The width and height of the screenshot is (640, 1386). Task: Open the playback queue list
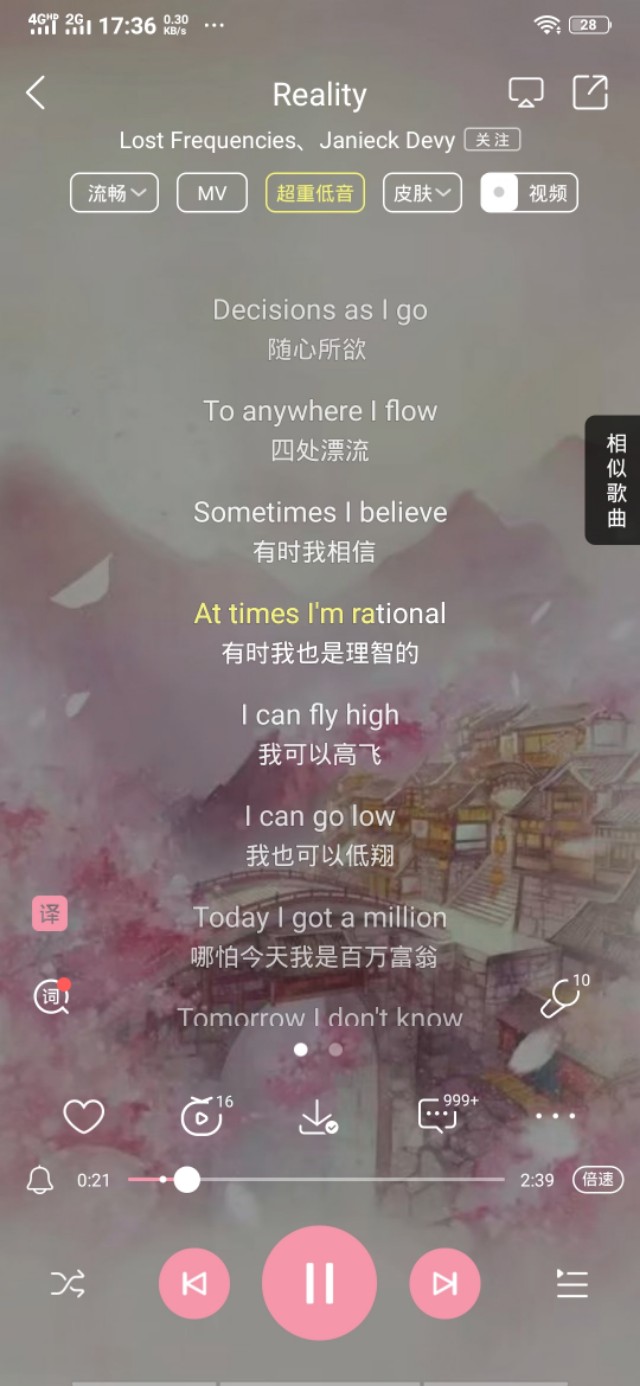[572, 1283]
